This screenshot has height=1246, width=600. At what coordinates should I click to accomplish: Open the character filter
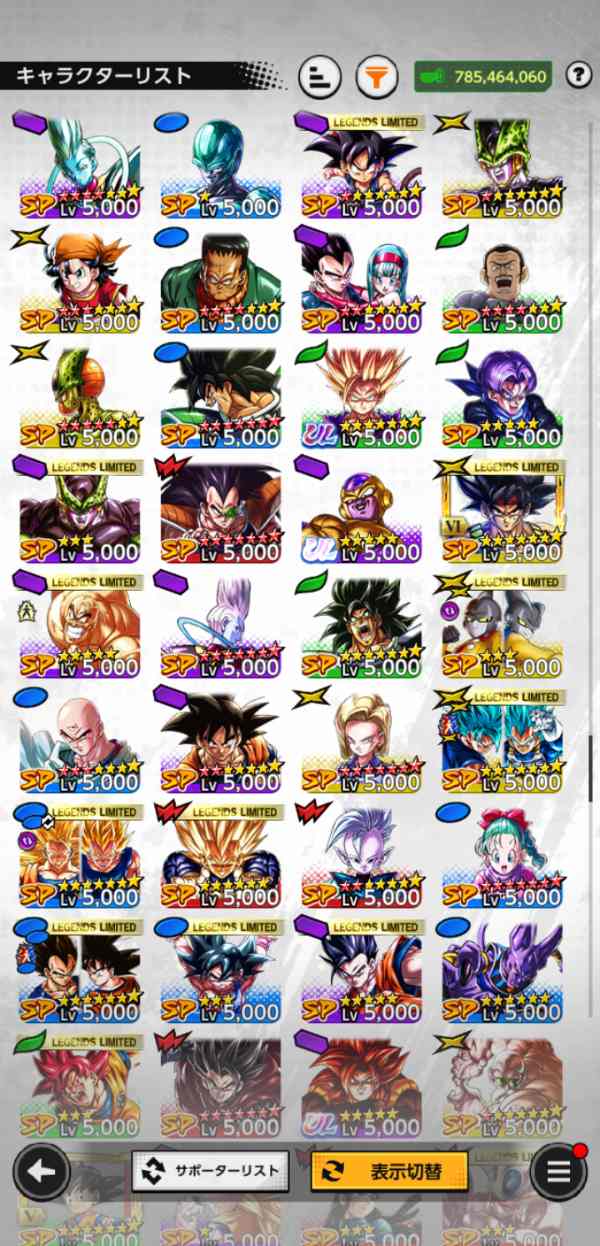tap(376, 76)
